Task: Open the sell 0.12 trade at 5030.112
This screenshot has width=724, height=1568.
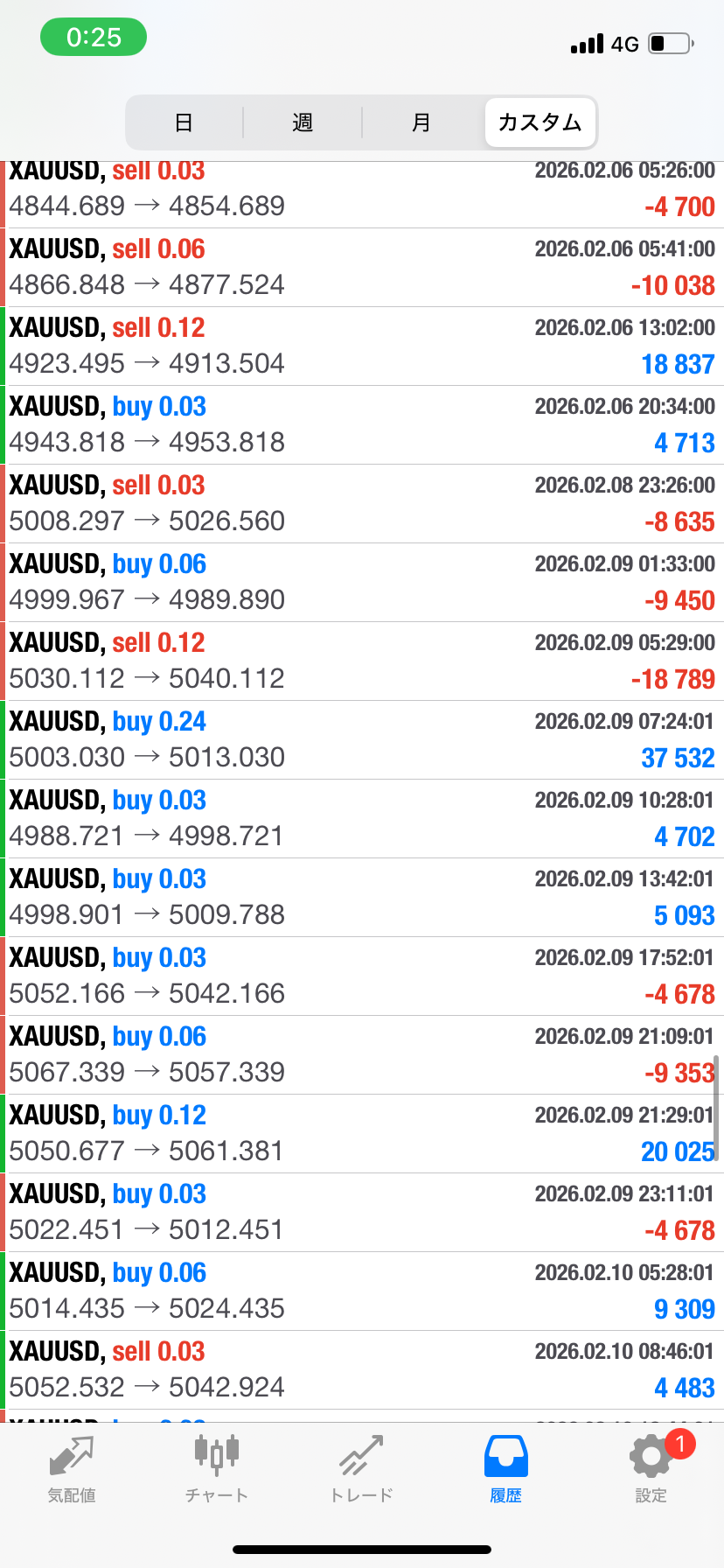Action: [x=362, y=661]
